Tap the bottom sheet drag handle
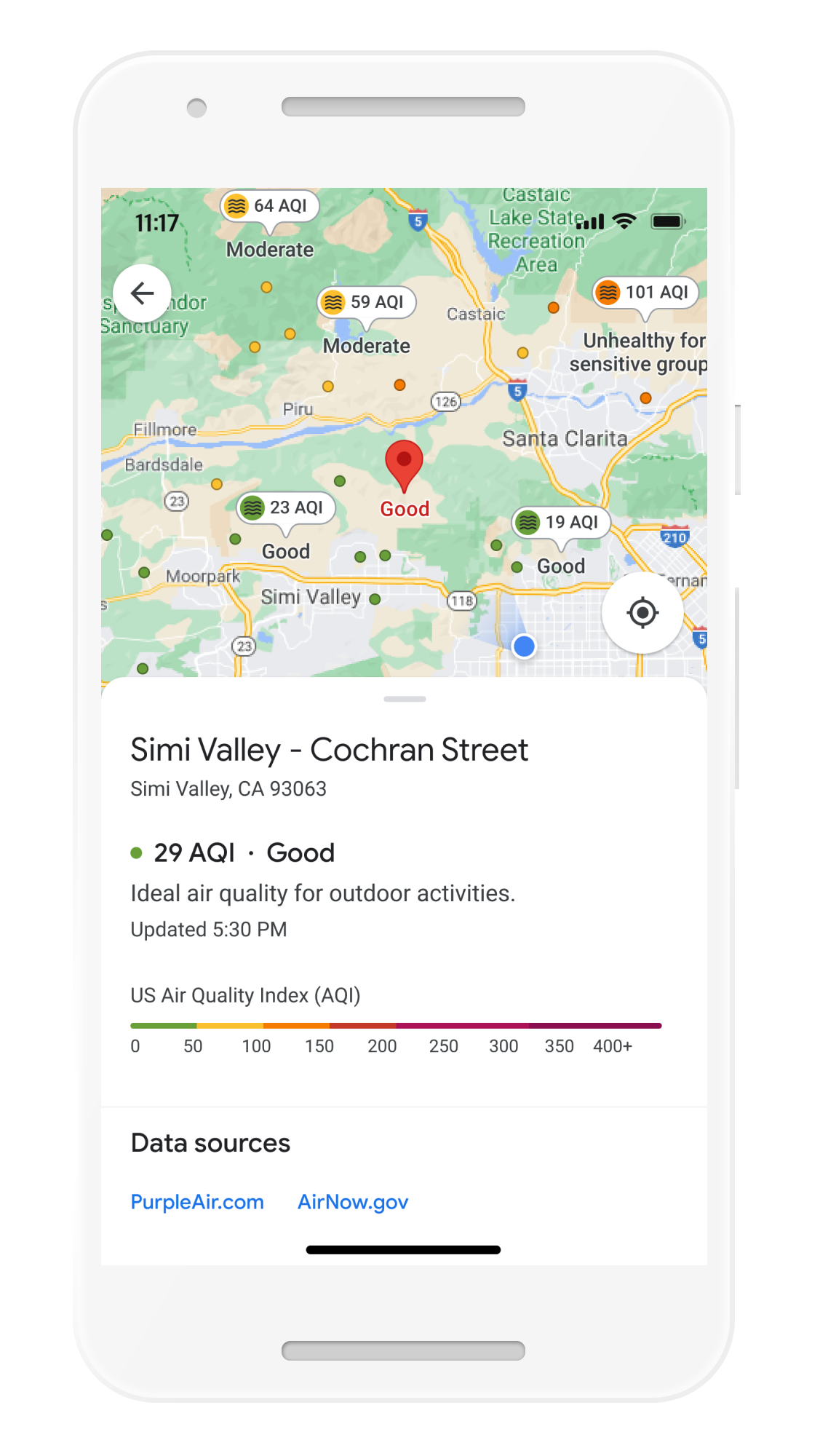The image size is (820, 1456). click(405, 699)
